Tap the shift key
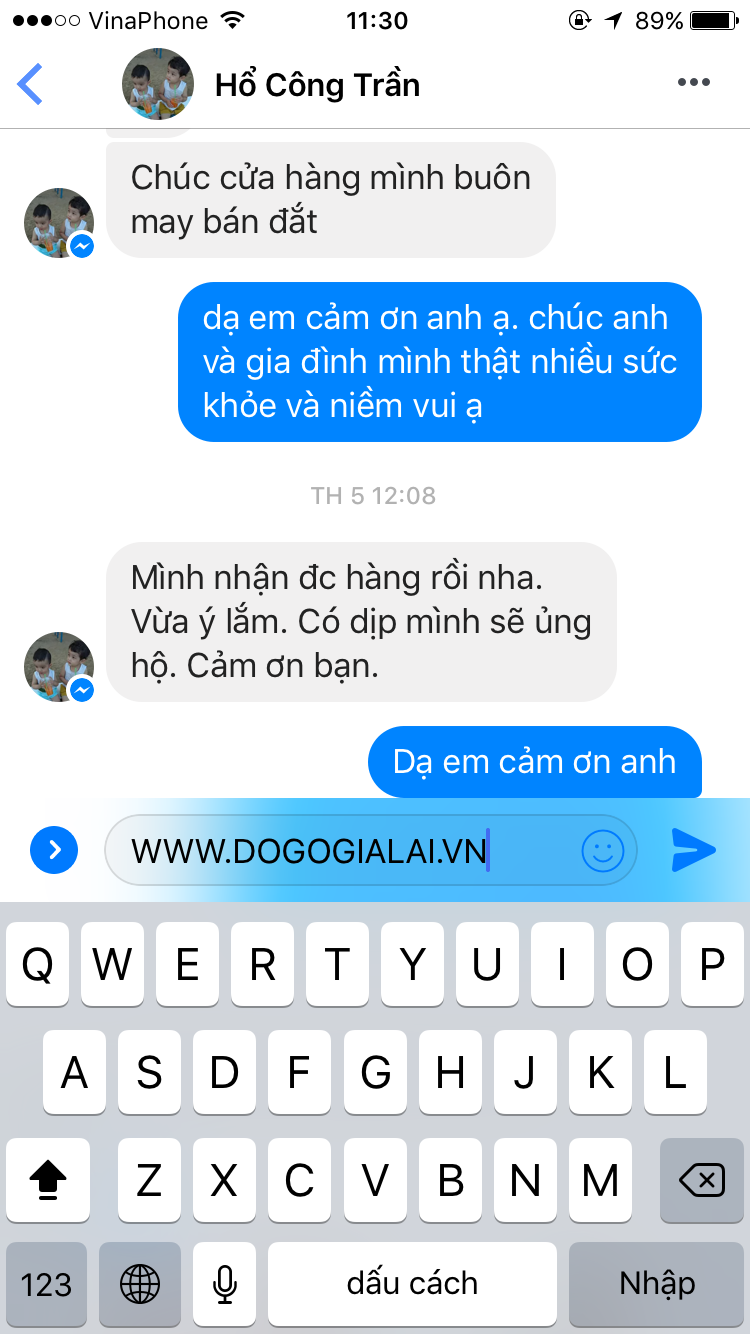 tap(47, 1180)
